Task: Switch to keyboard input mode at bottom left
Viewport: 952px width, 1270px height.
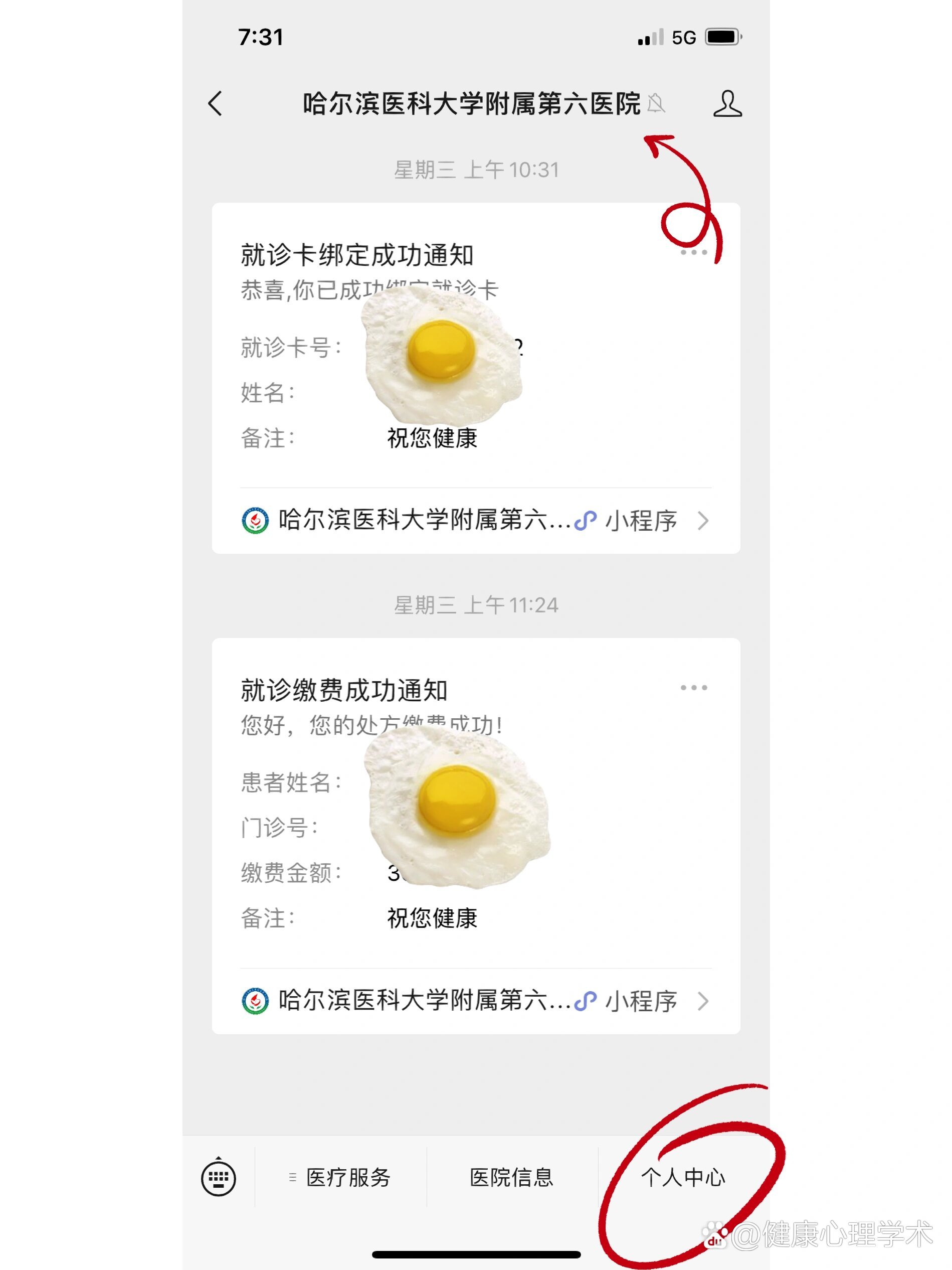Action: point(220,1178)
